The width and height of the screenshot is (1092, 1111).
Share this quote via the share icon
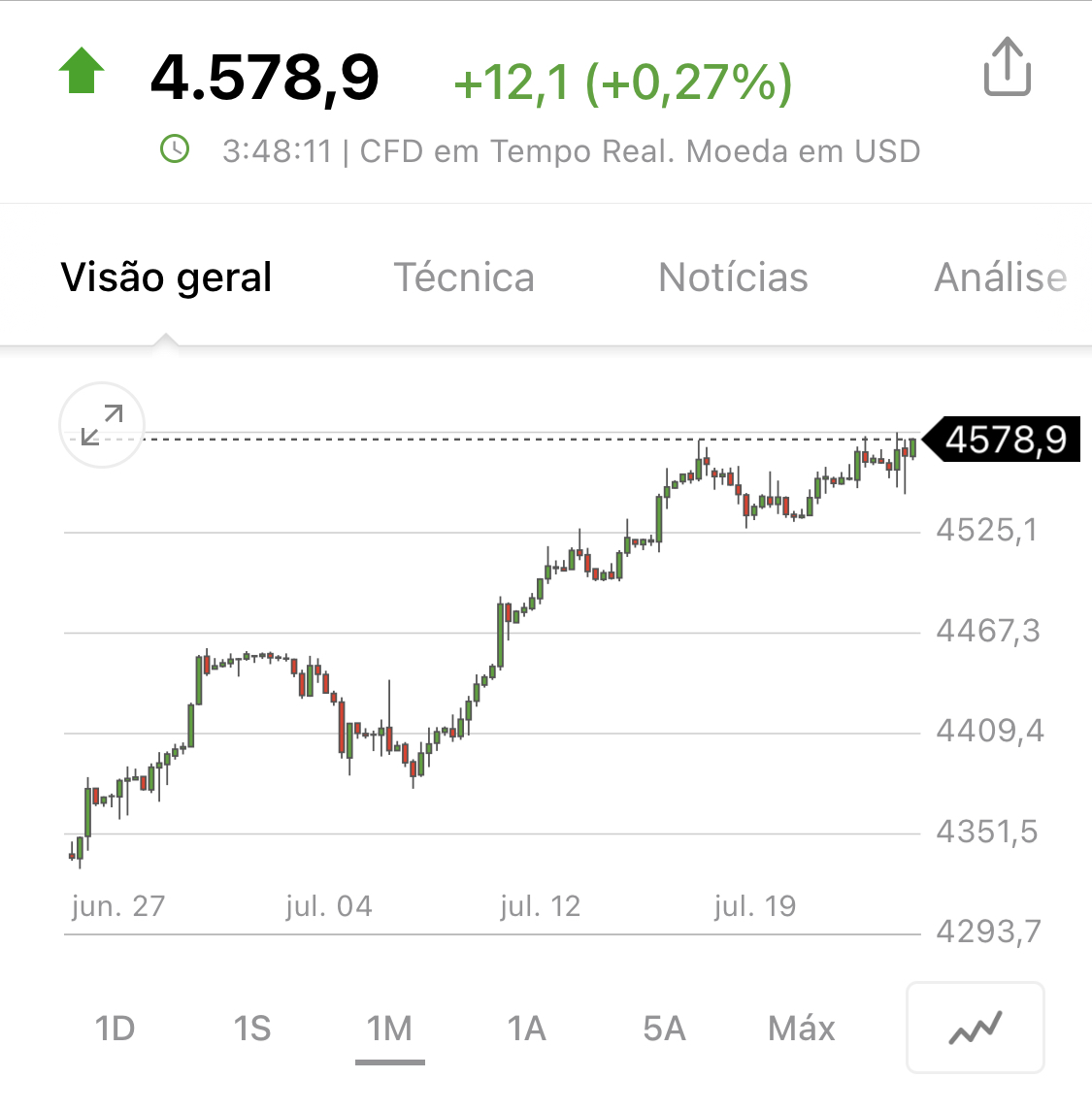coord(1007,68)
